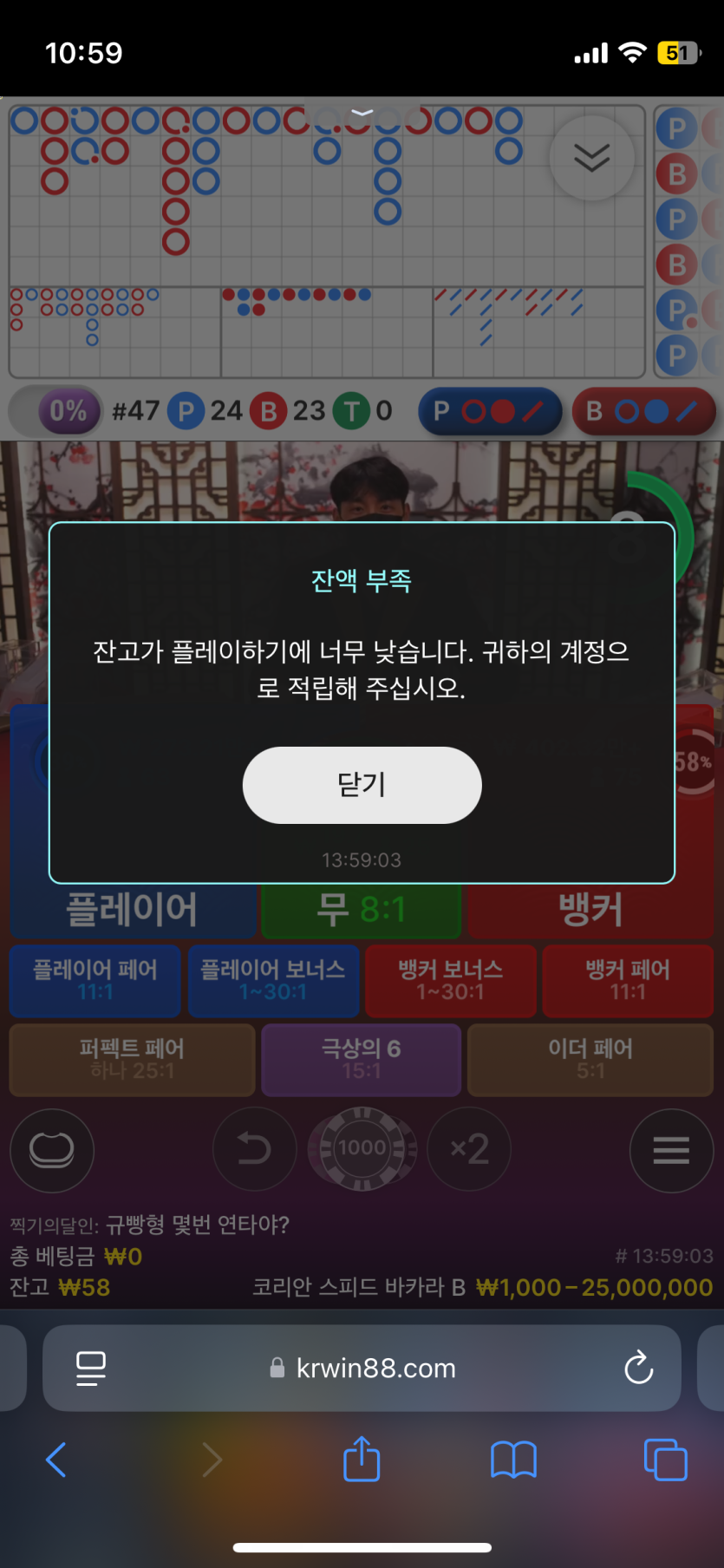This screenshot has width=724, height=1568.
Task: Choose 이더 페어 5:1 bet
Action: 590,1059
